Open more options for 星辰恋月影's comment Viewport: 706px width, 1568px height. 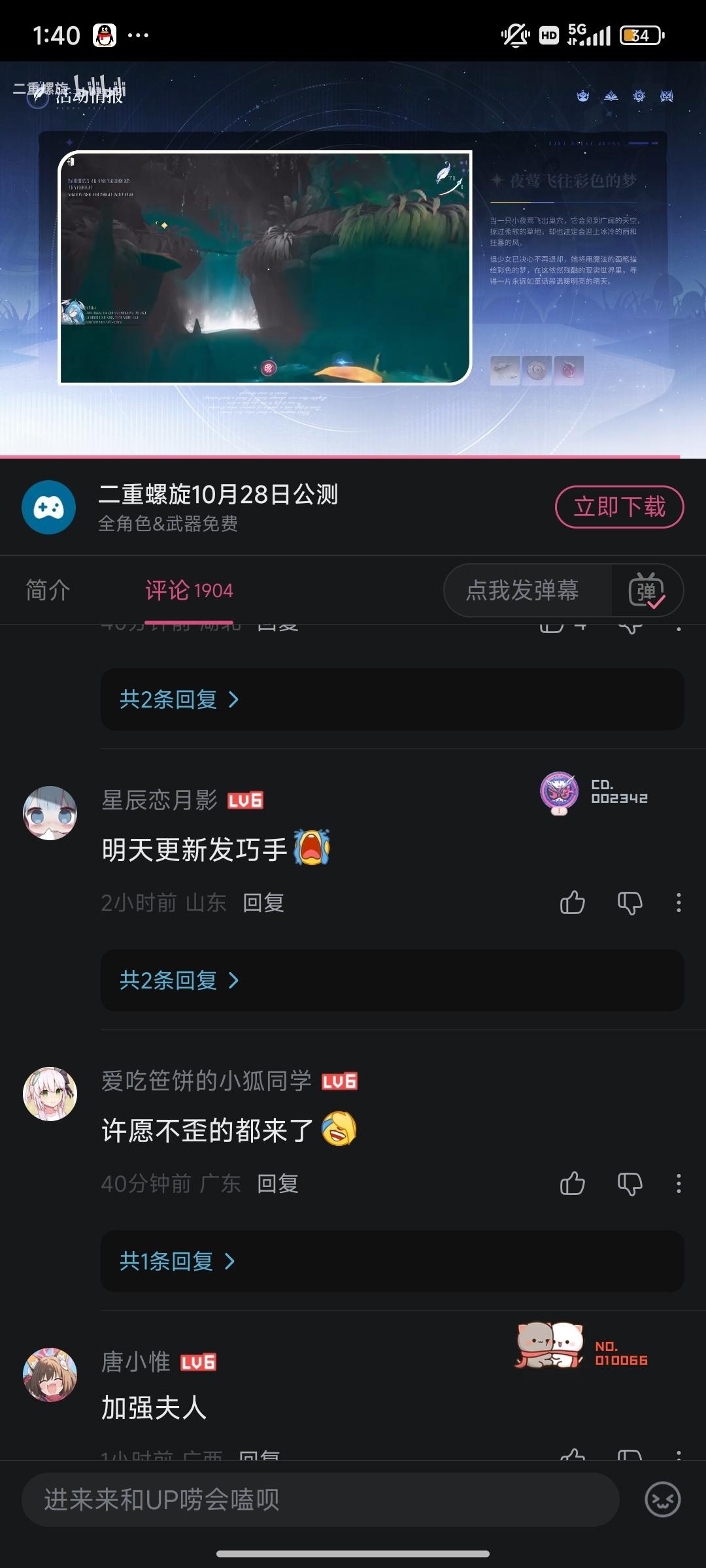click(x=679, y=903)
